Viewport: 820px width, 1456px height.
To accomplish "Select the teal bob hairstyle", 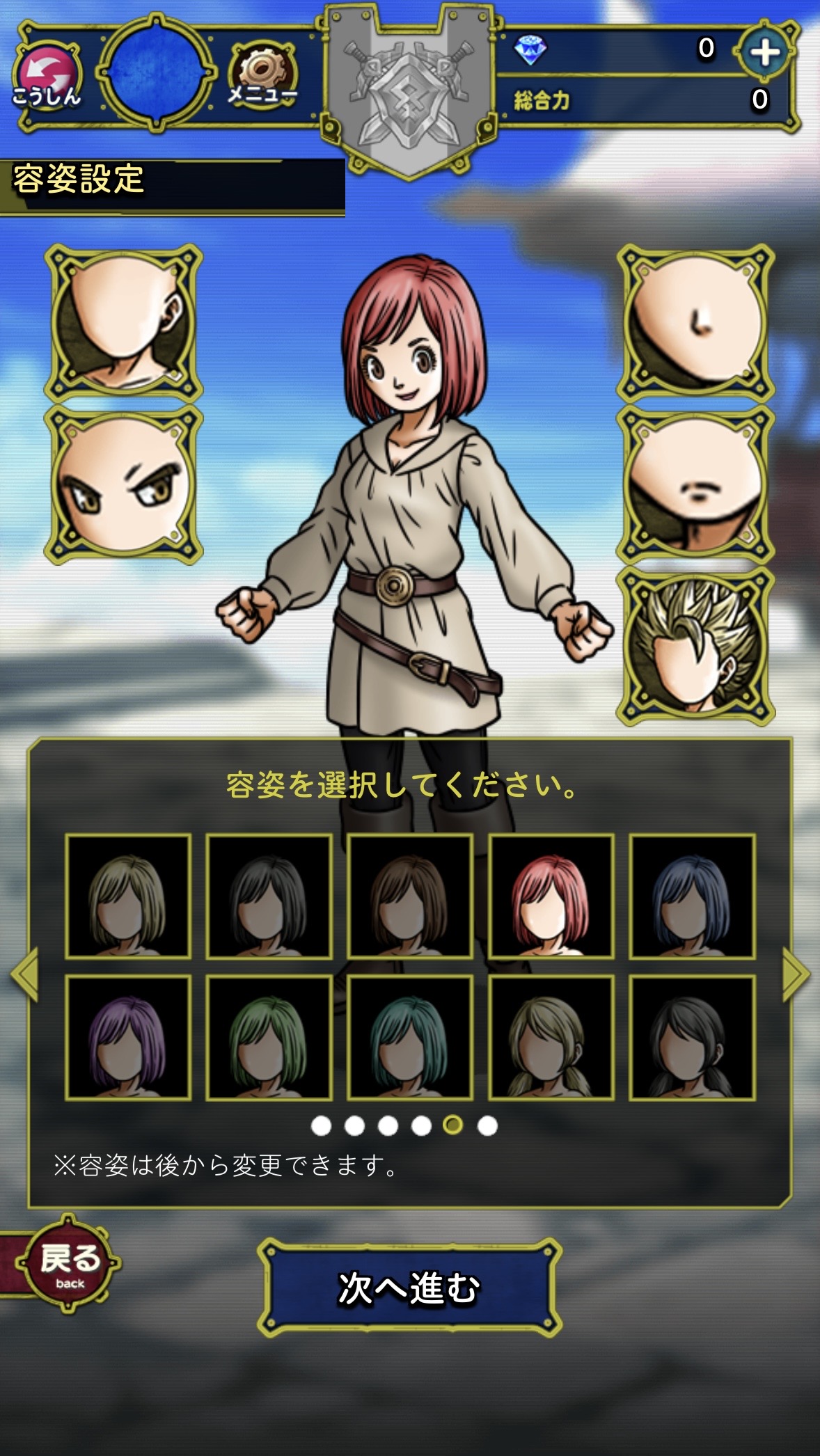I will coord(410,1038).
